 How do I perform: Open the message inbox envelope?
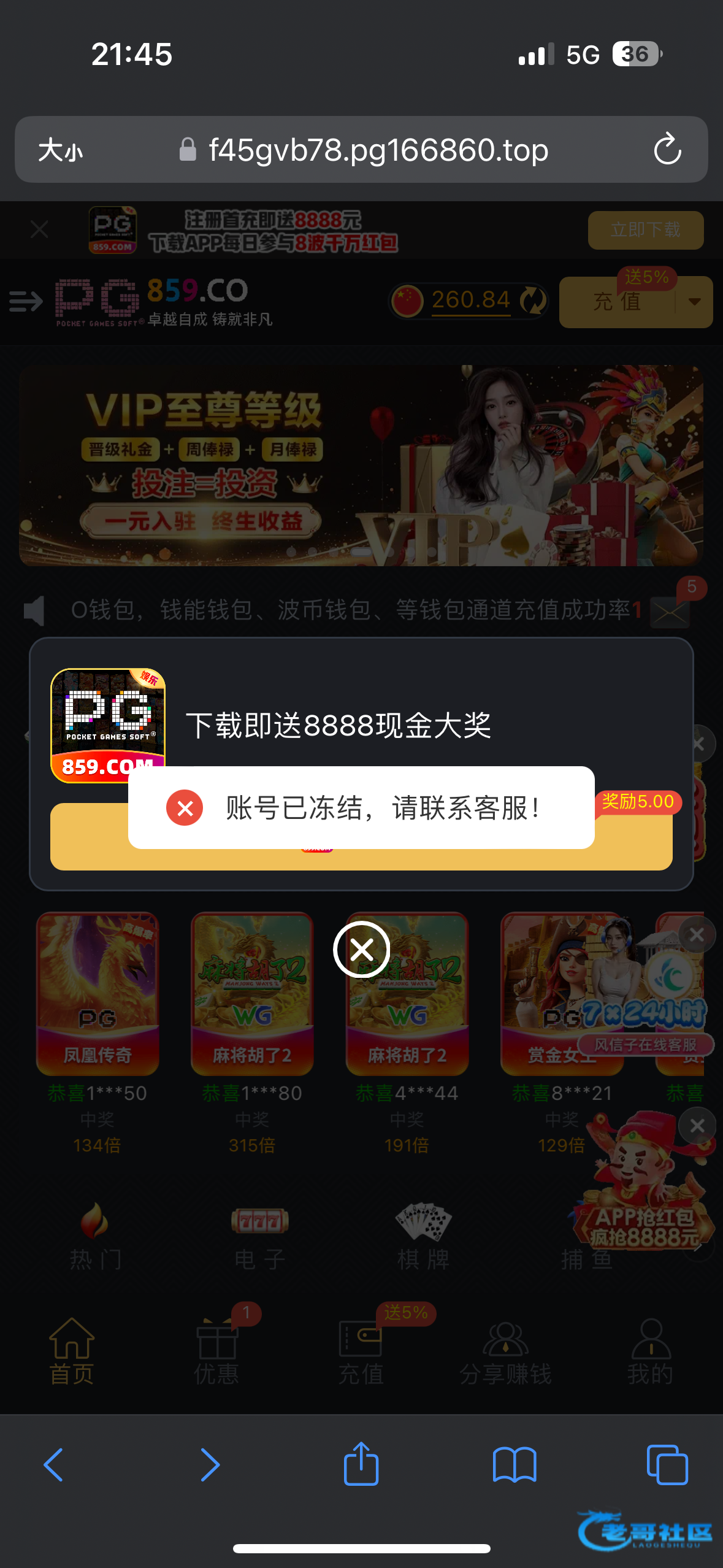click(x=670, y=611)
